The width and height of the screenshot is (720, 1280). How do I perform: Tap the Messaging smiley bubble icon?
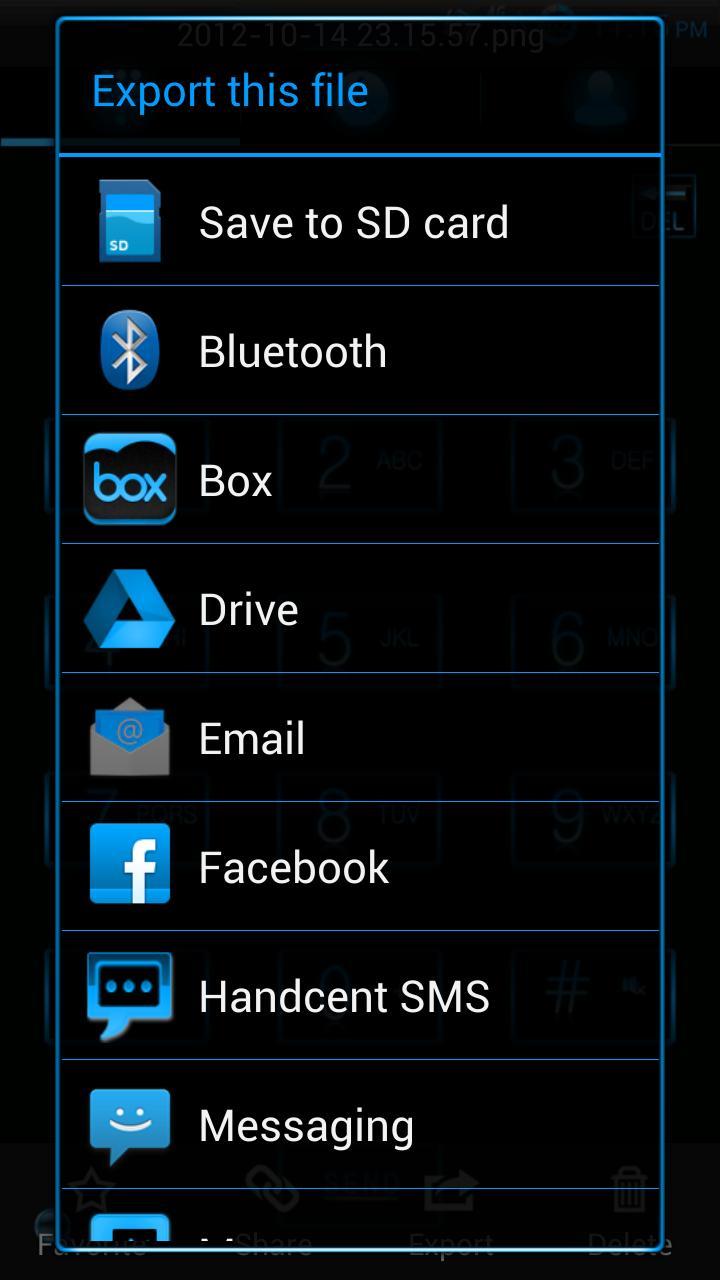point(129,1124)
